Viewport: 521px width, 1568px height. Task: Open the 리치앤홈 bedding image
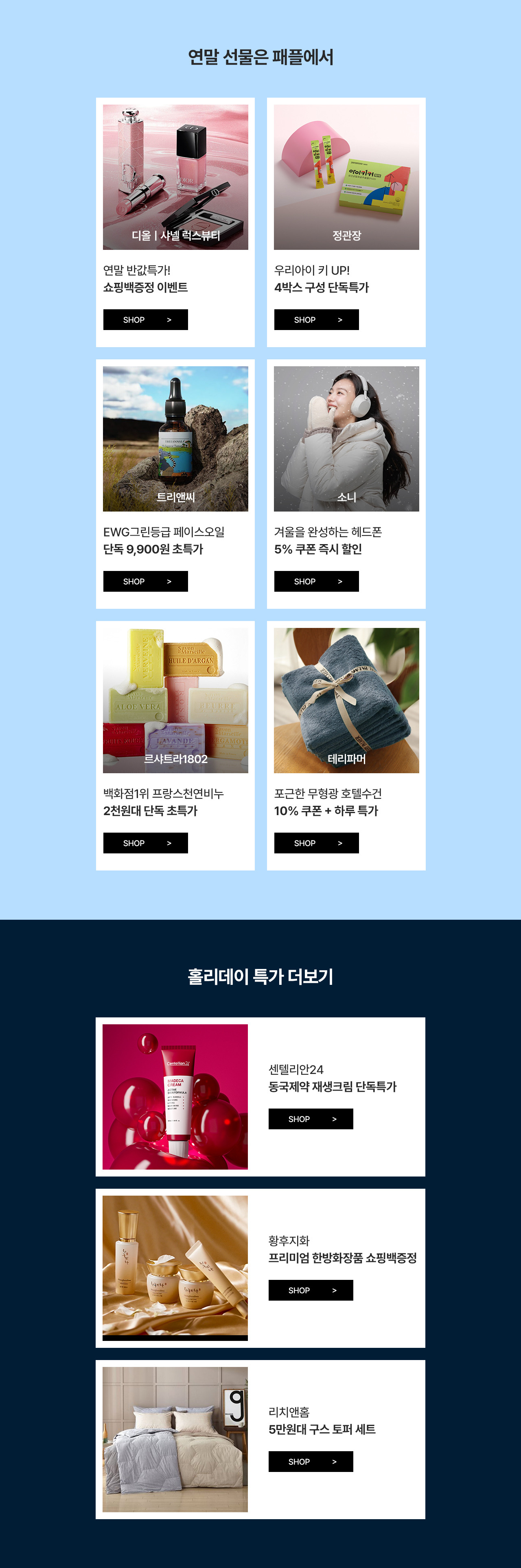click(175, 1439)
